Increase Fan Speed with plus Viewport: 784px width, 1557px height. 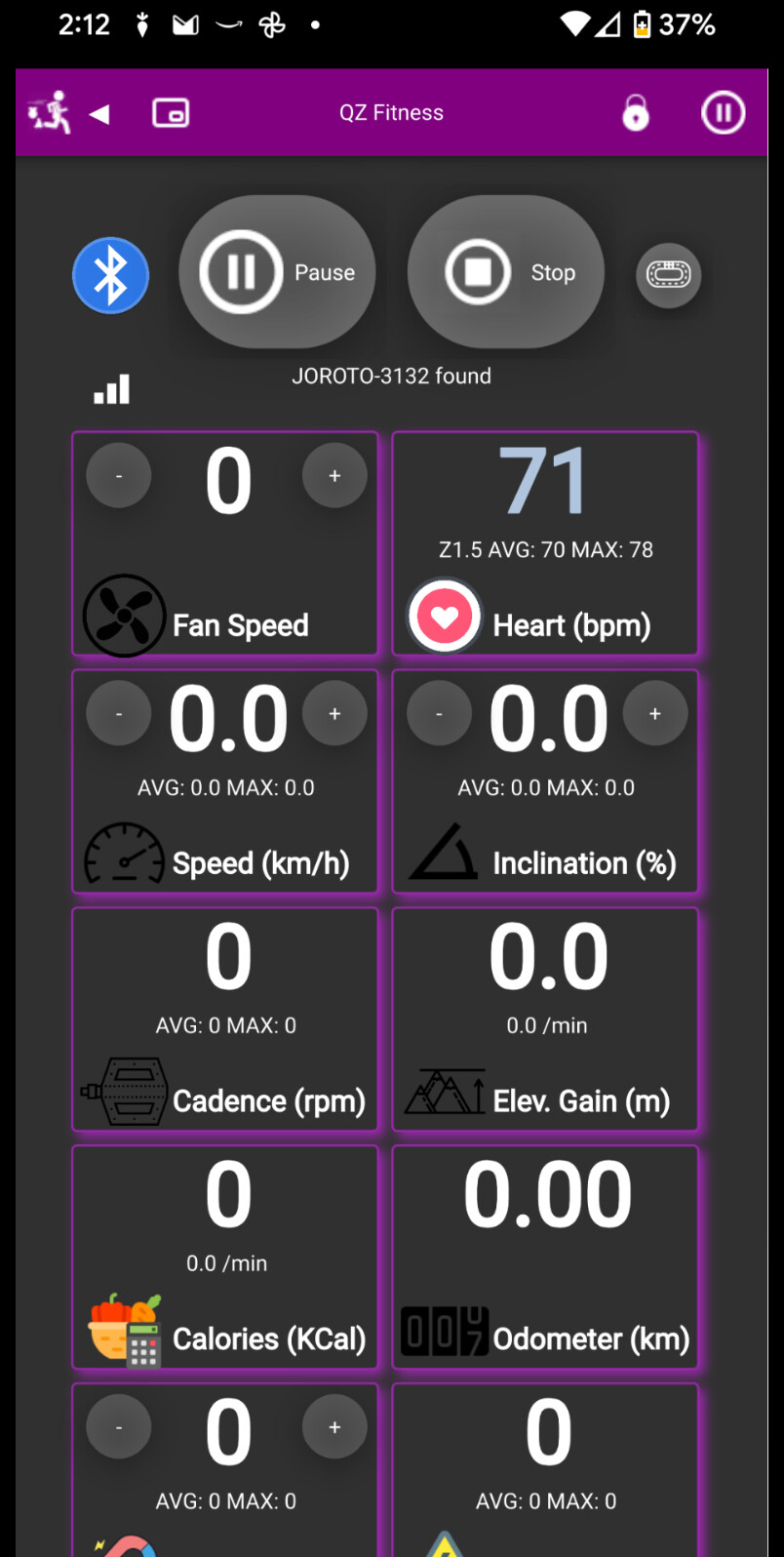click(334, 475)
